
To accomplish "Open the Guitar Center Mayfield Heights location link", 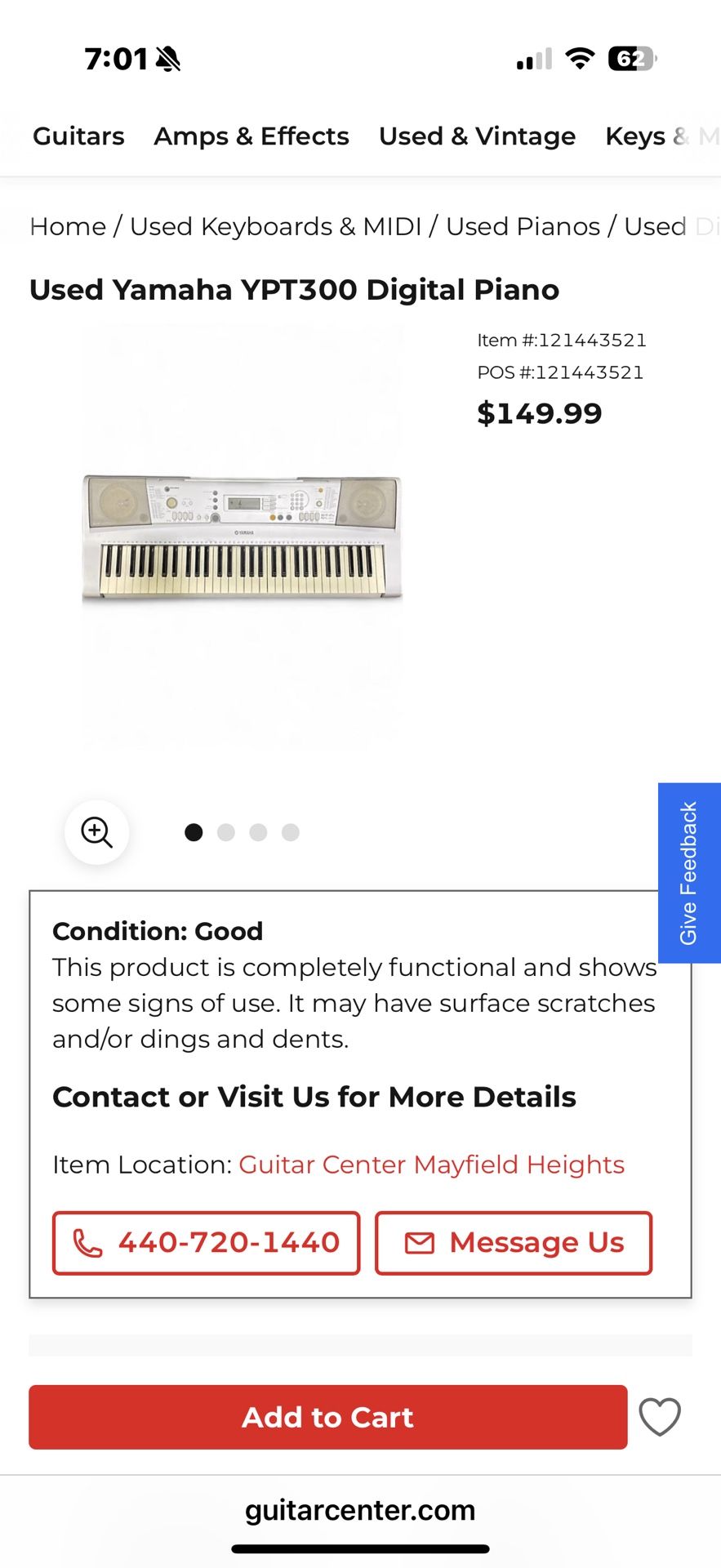I will [x=431, y=1165].
